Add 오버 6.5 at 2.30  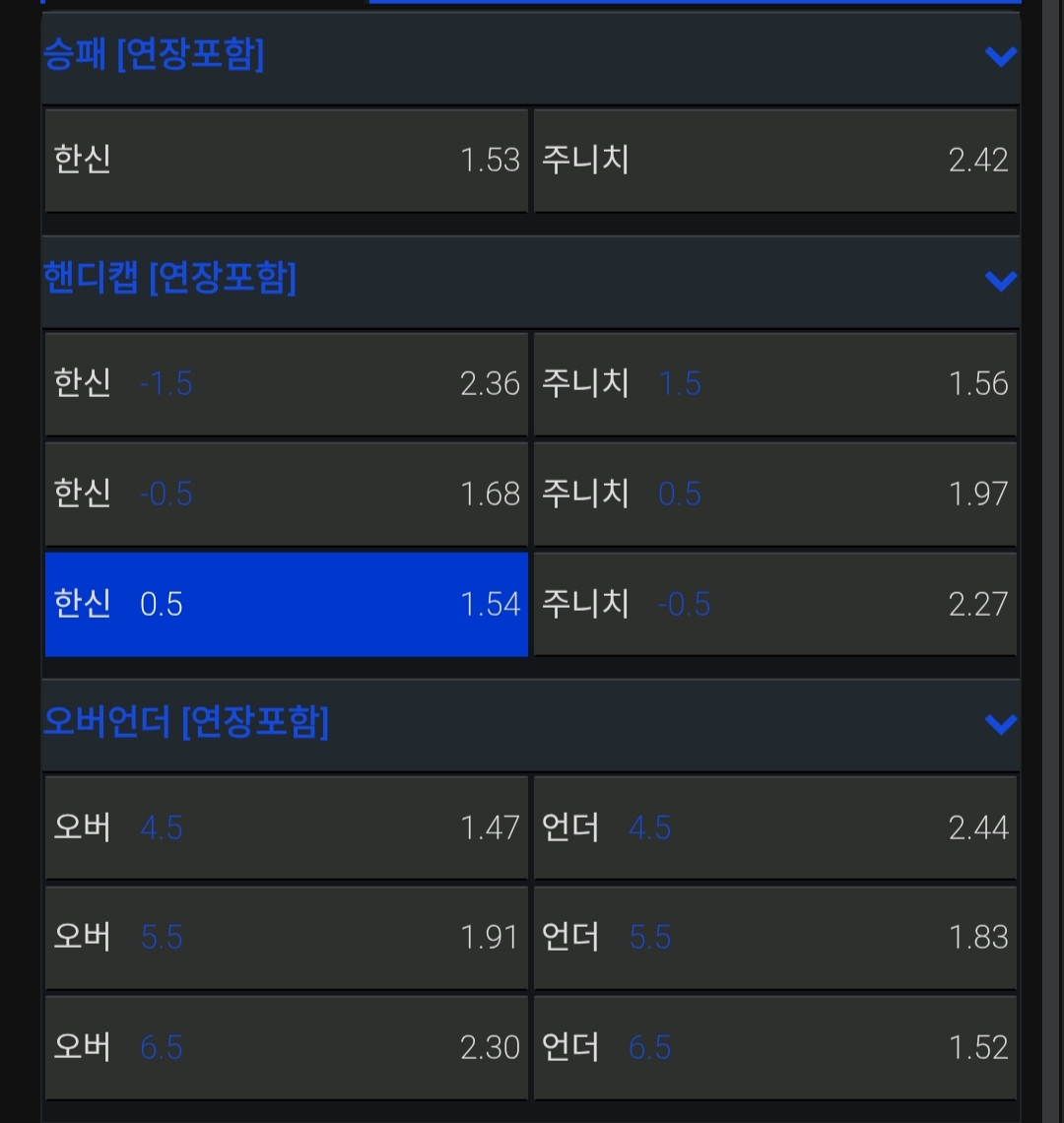pos(286,1047)
